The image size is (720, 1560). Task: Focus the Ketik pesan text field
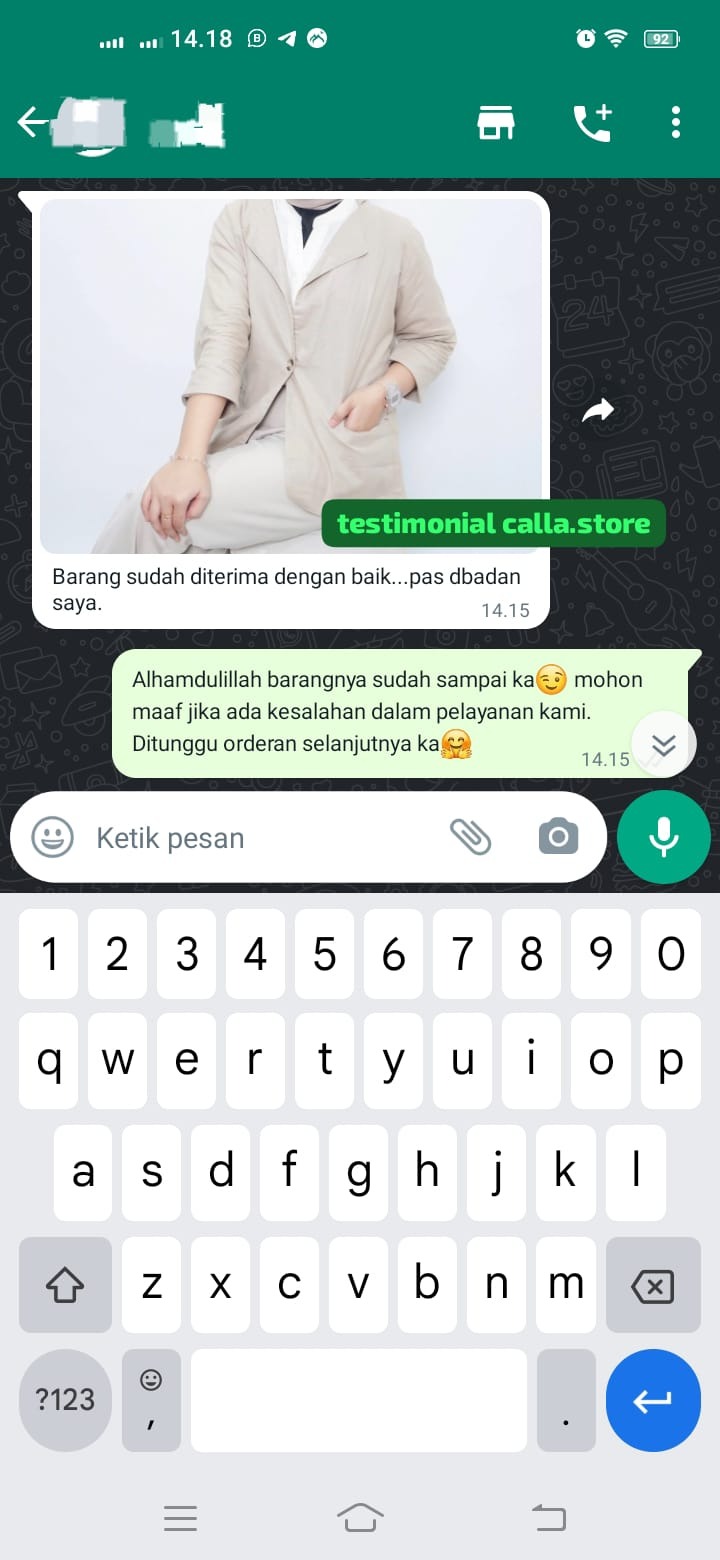click(260, 838)
